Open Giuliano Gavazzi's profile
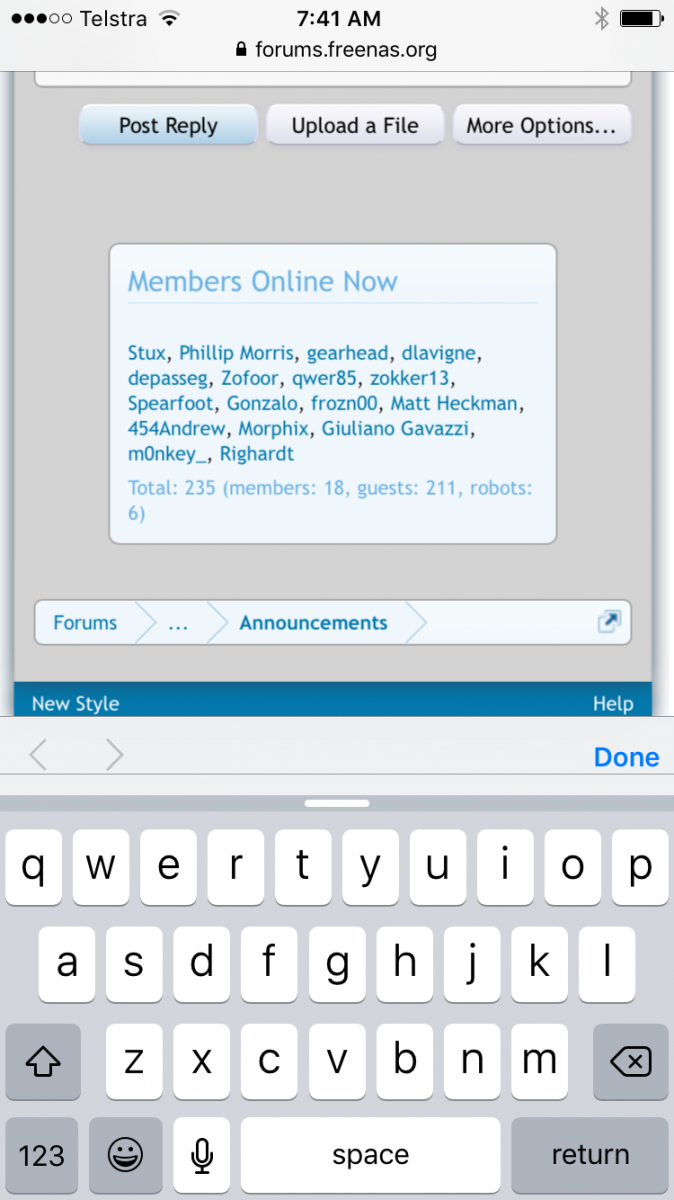The image size is (674, 1200). [x=394, y=429]
